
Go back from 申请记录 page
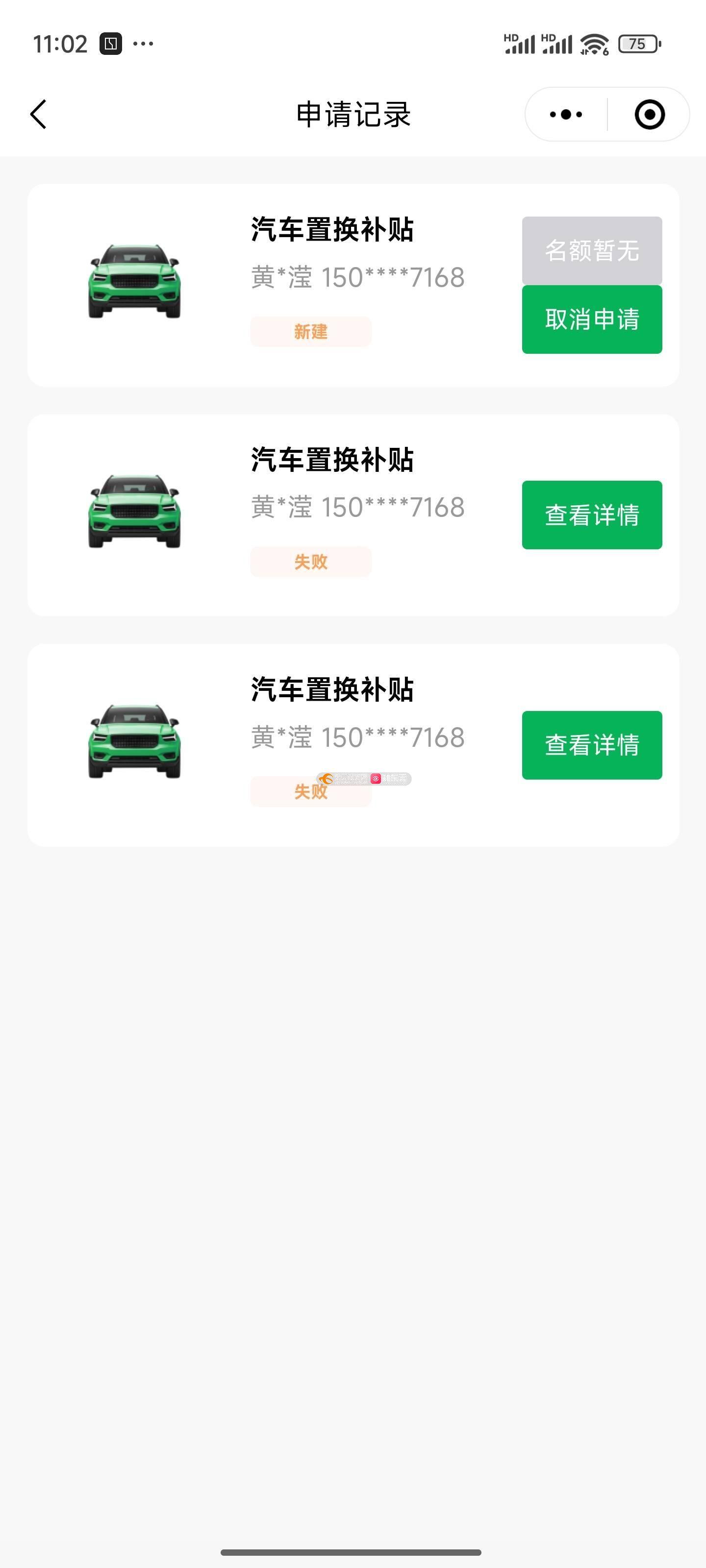(x=38, y=115)
